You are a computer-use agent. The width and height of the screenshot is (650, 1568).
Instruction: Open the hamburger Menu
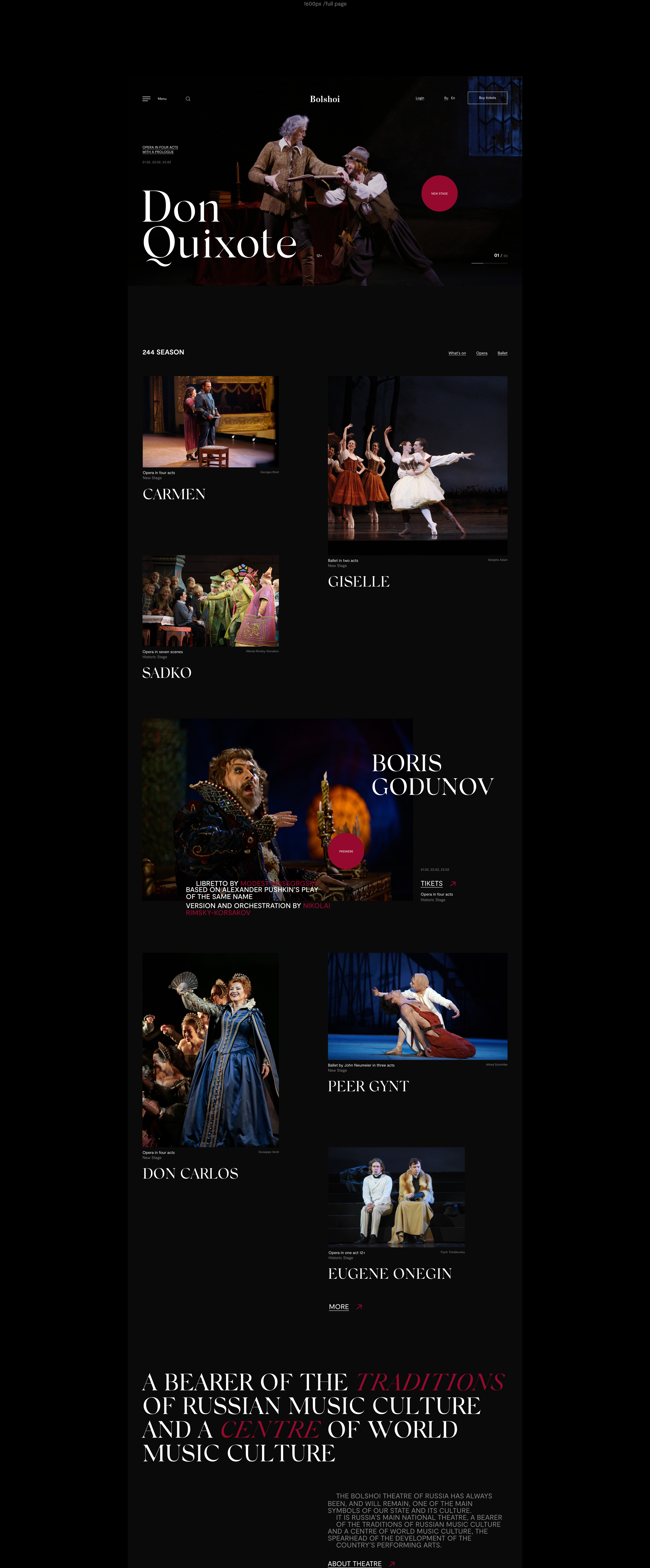[x=147, y=99]
